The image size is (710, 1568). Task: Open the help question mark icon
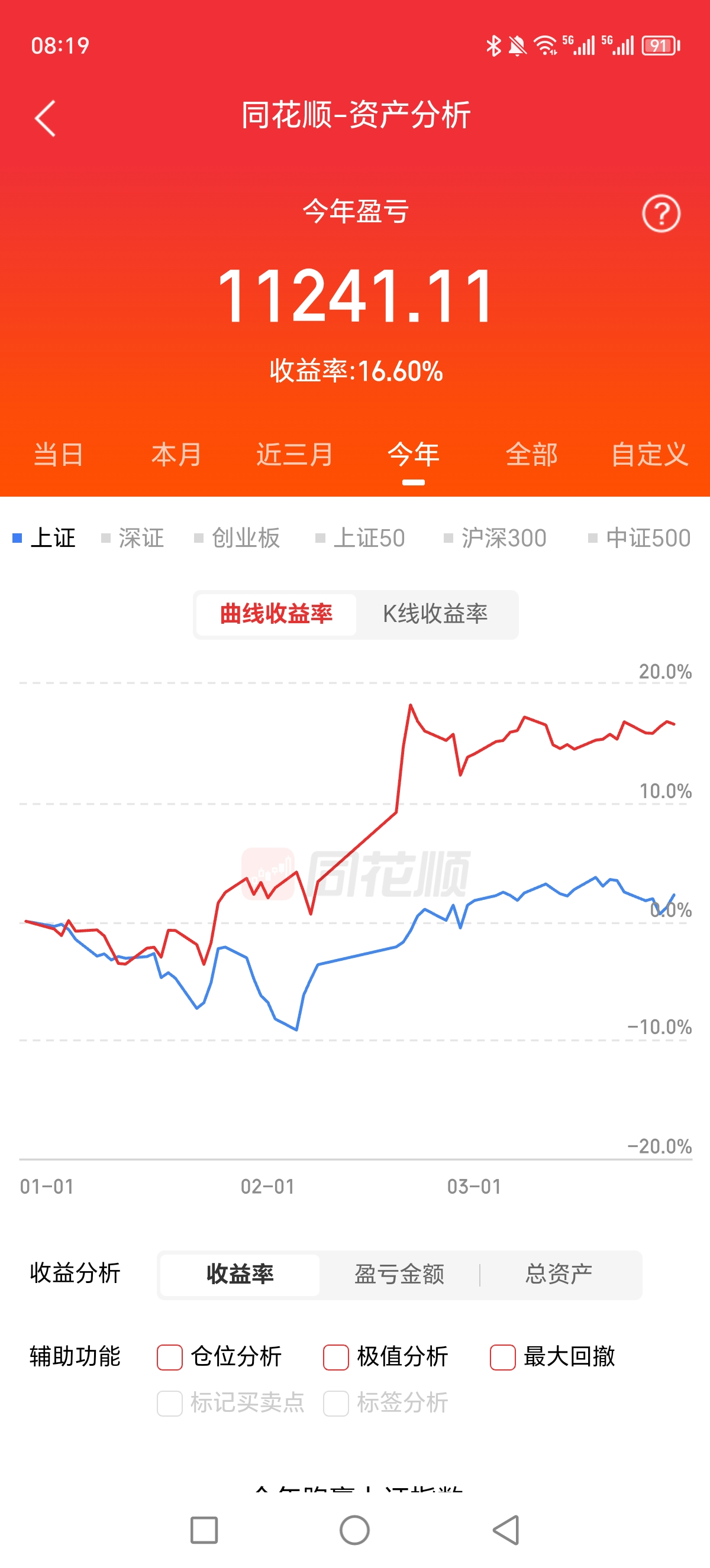[x=661, y=213]
